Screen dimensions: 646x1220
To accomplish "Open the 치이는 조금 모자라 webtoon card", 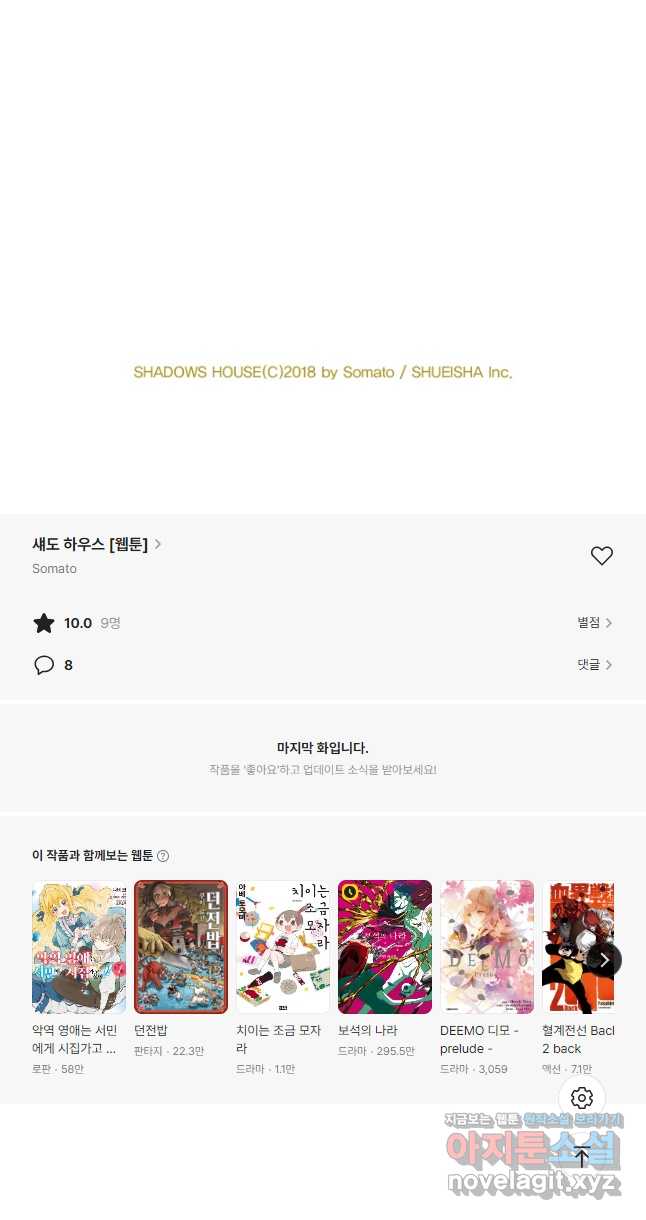I will pos(283,947).
